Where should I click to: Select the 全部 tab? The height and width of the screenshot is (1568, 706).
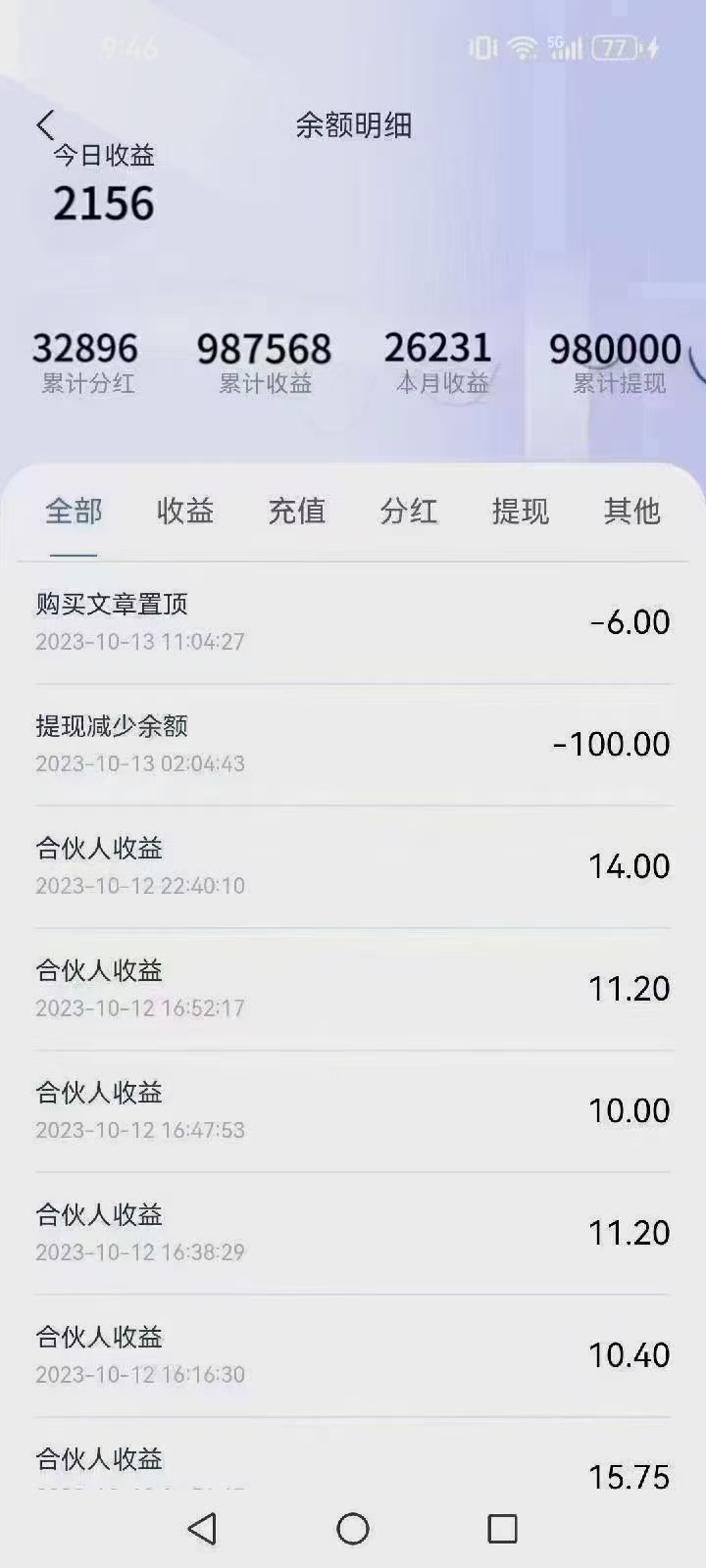[74, 511]
